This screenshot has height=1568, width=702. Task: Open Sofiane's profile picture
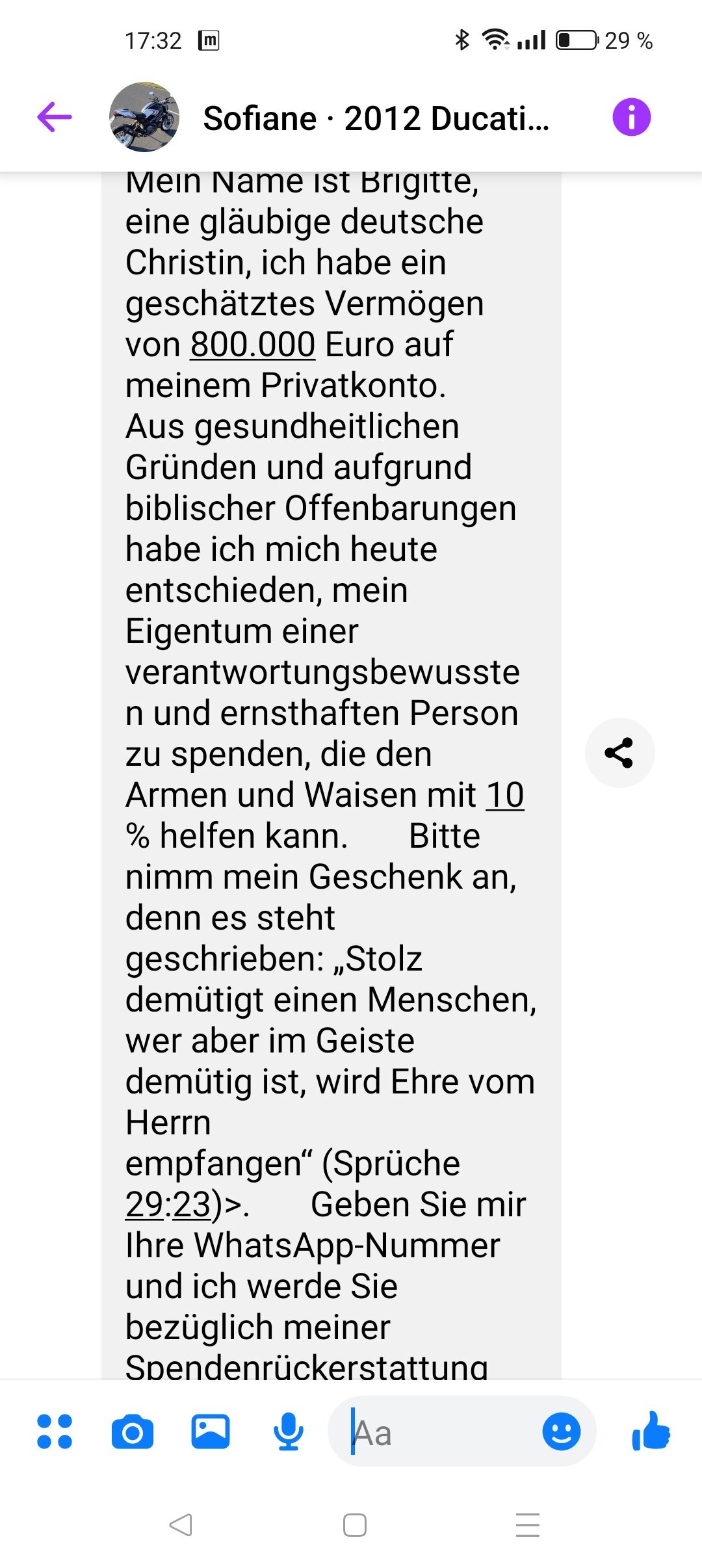click(x=144, y=117)
